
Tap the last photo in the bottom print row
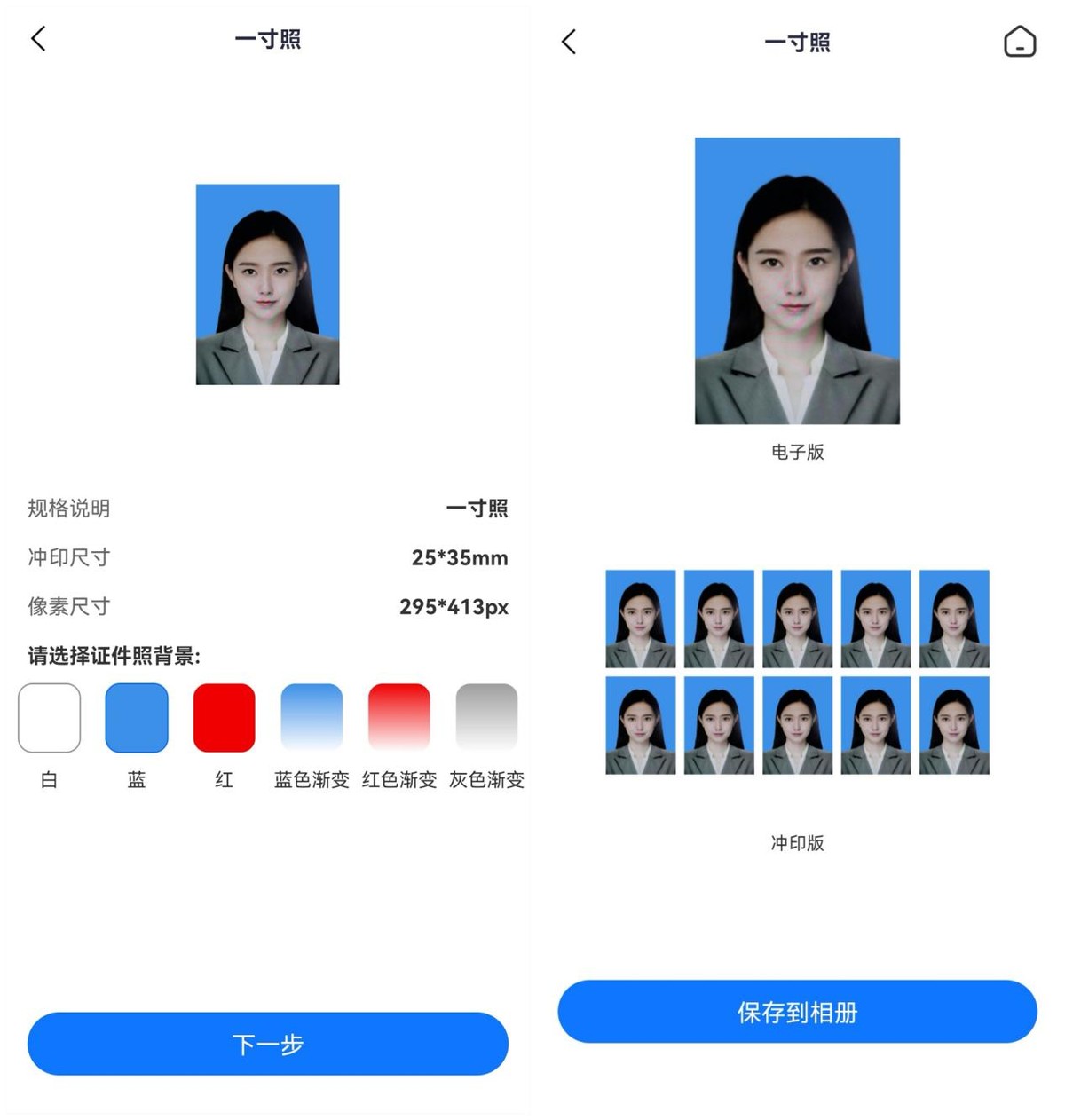tap(954, 723)
